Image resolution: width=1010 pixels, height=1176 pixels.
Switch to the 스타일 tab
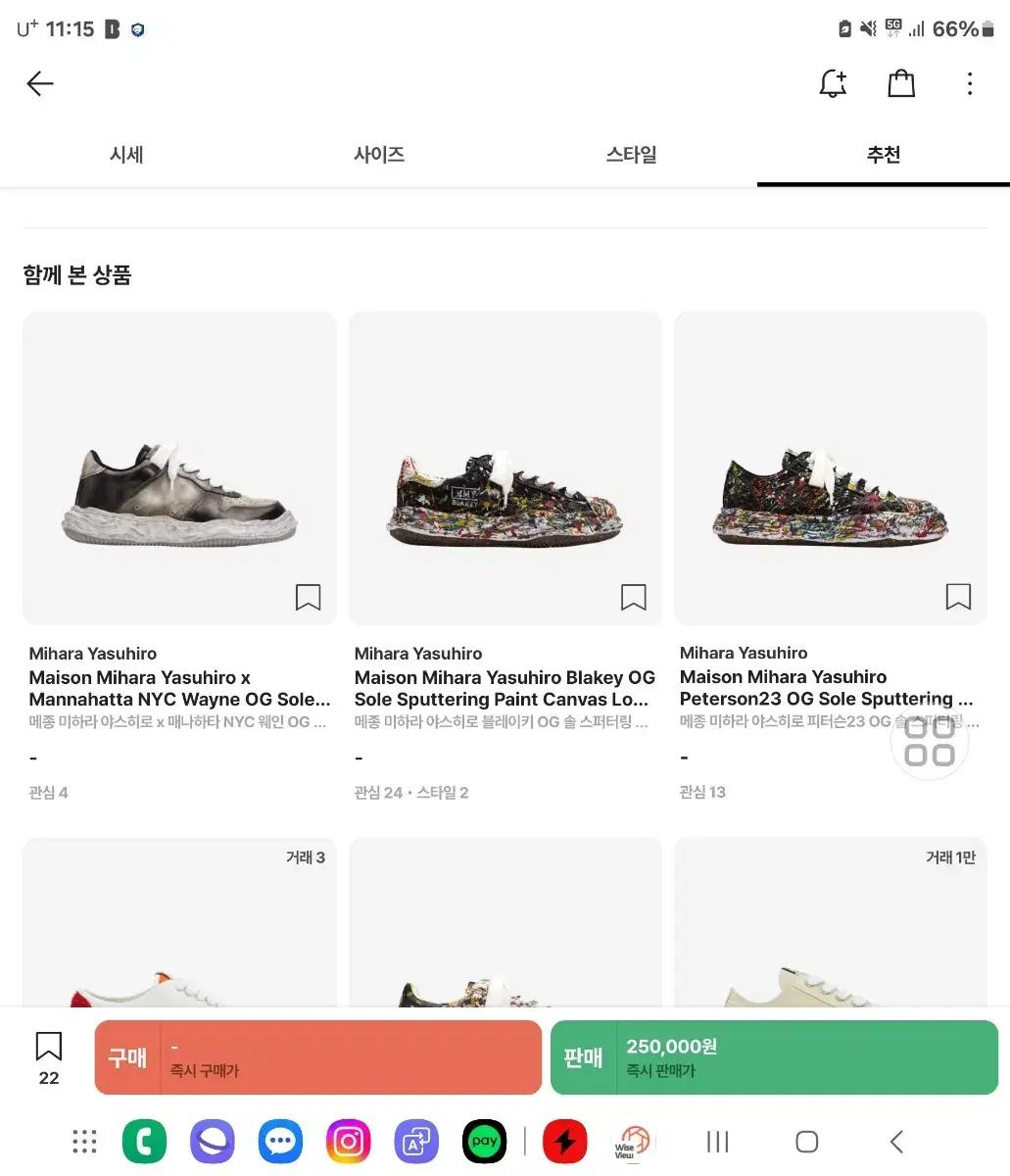click(x=630, y=154)
